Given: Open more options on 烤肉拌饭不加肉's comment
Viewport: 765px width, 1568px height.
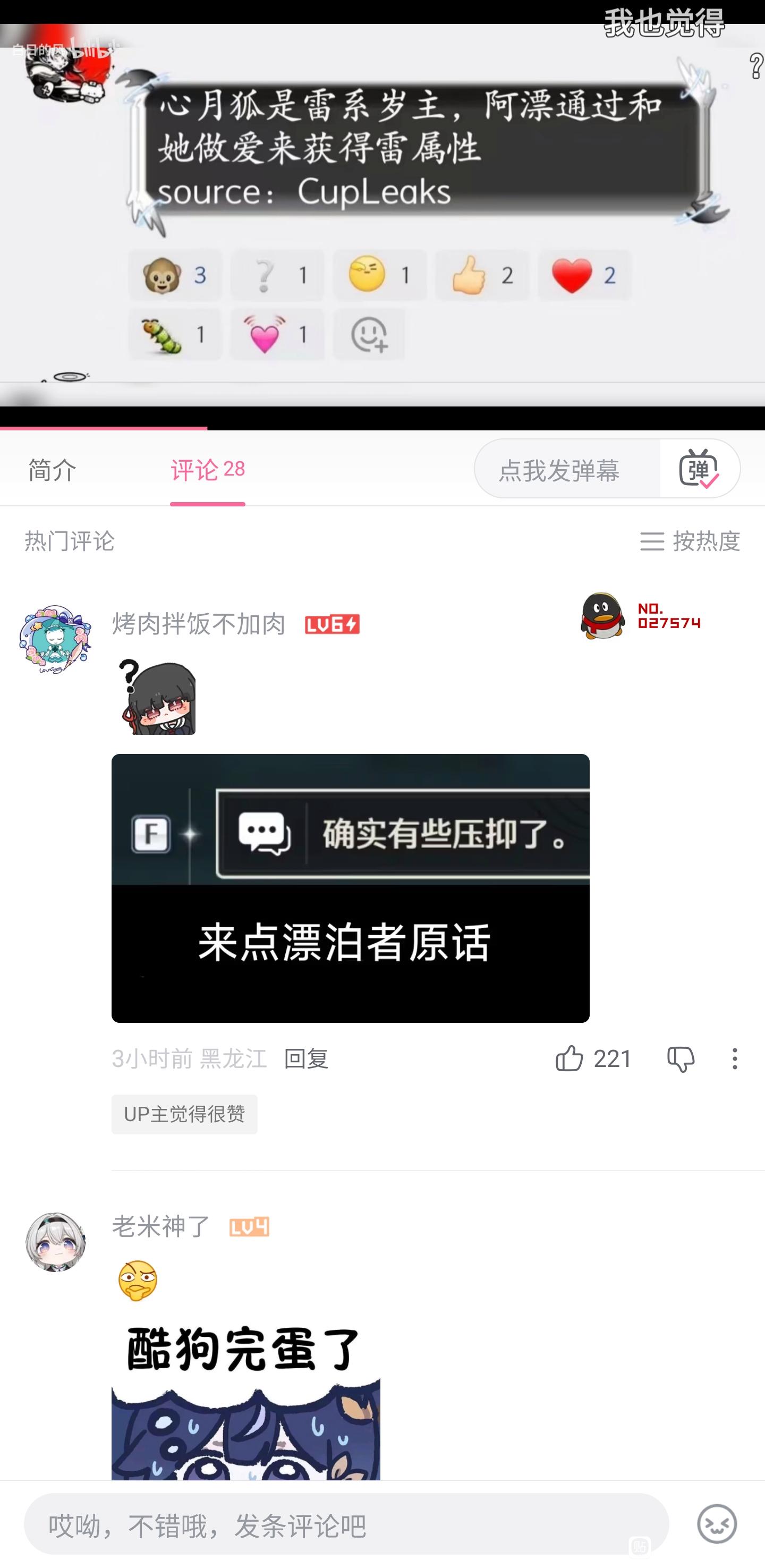Looking at the screenshot, I should 735,1059.
